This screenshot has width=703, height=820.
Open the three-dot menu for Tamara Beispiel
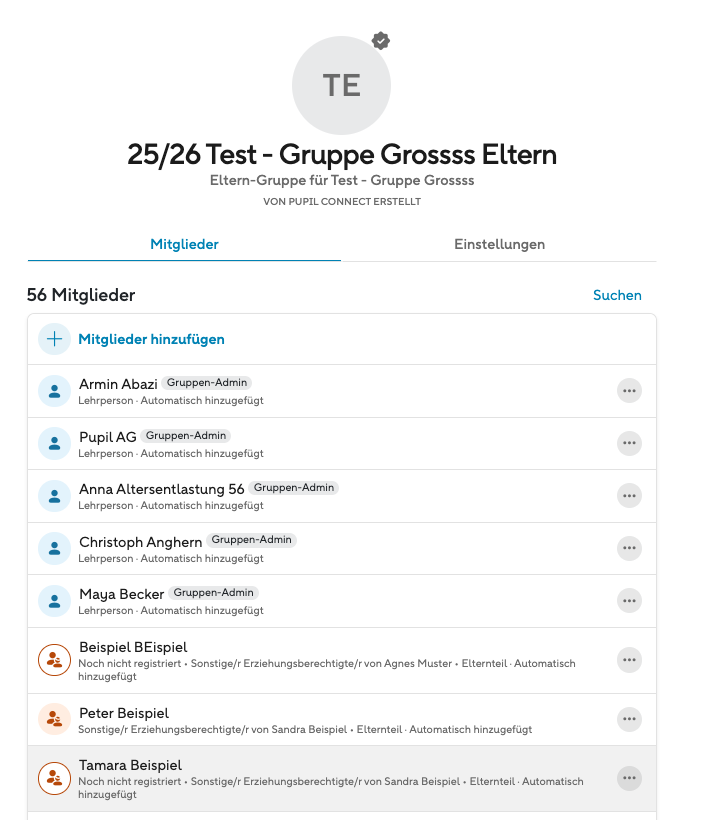click(629, 778)
